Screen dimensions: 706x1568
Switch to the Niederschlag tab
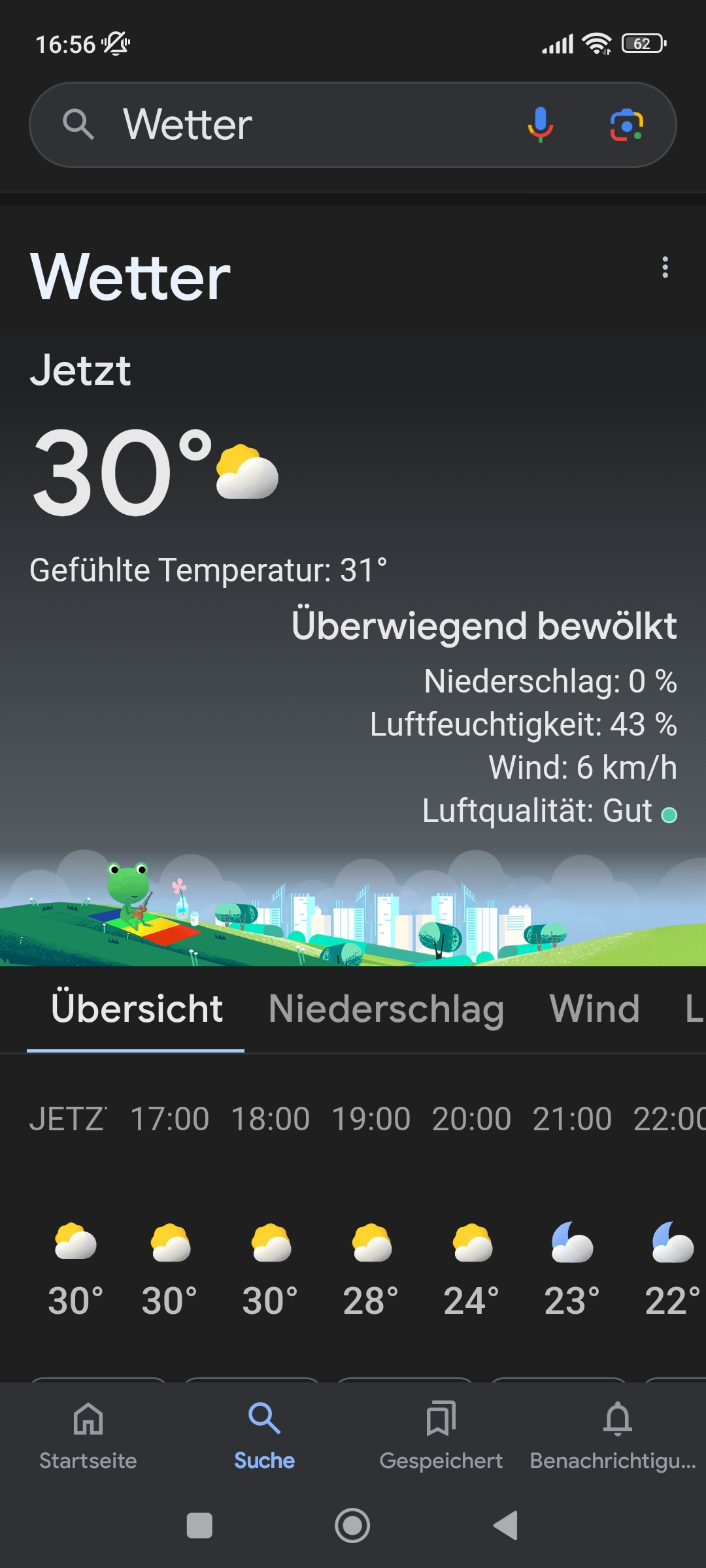pyautogui.click(x=386, y=1008)
